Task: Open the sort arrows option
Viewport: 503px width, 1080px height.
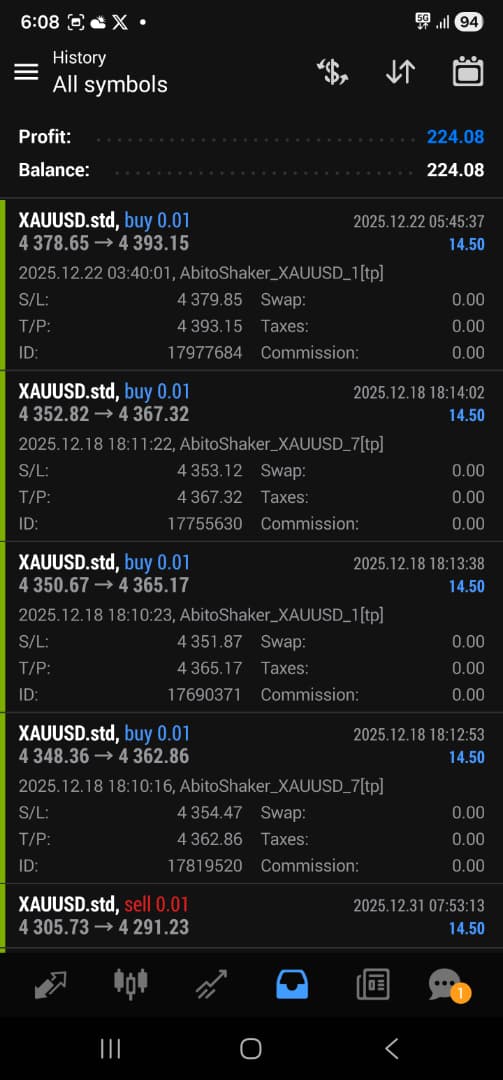Action: (400, 72)
